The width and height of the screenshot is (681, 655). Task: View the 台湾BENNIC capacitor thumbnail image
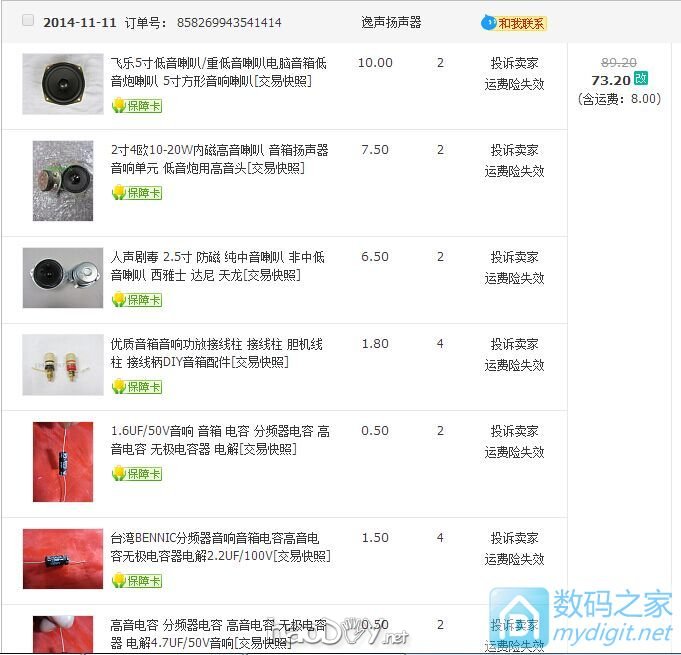[63, 558]
